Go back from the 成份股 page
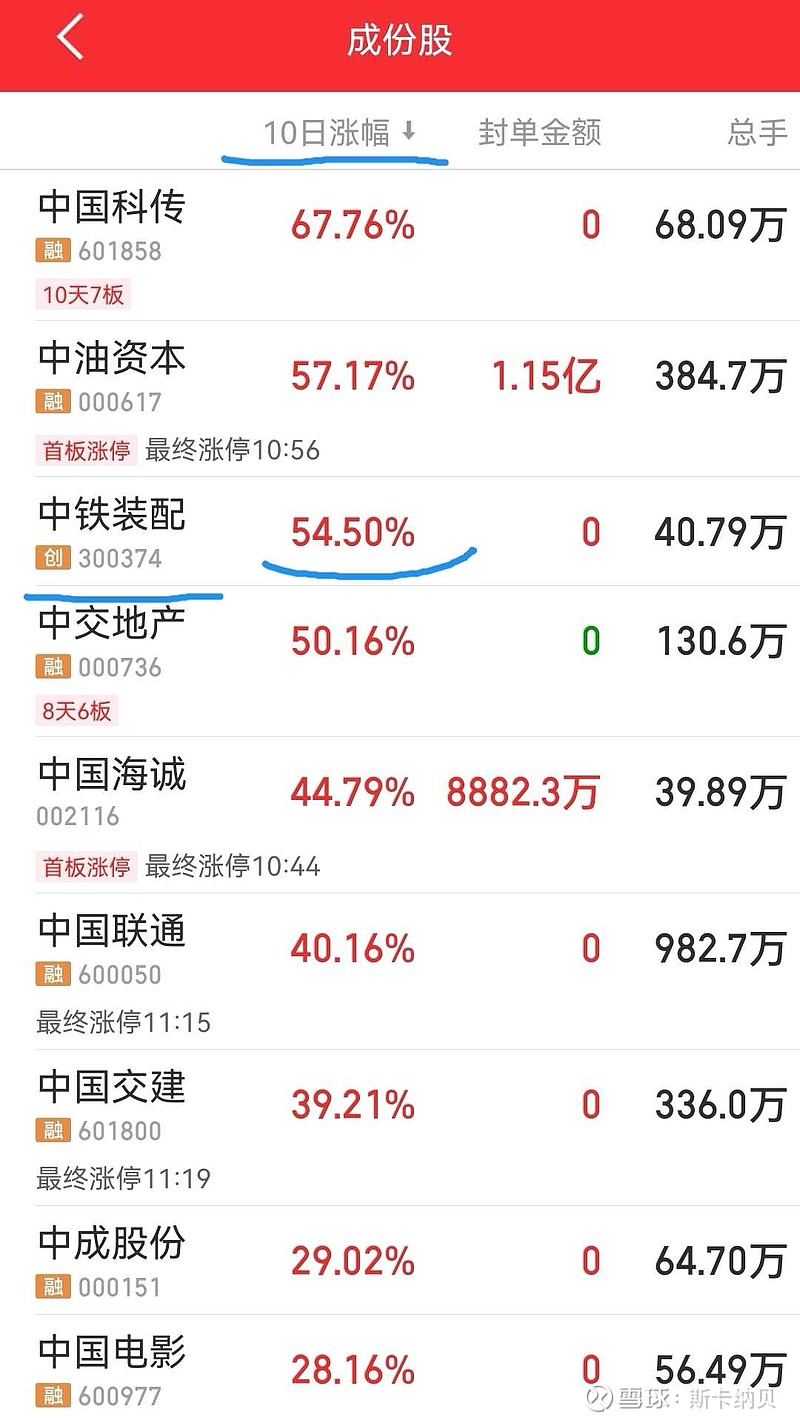 click(x=70, y=40)
